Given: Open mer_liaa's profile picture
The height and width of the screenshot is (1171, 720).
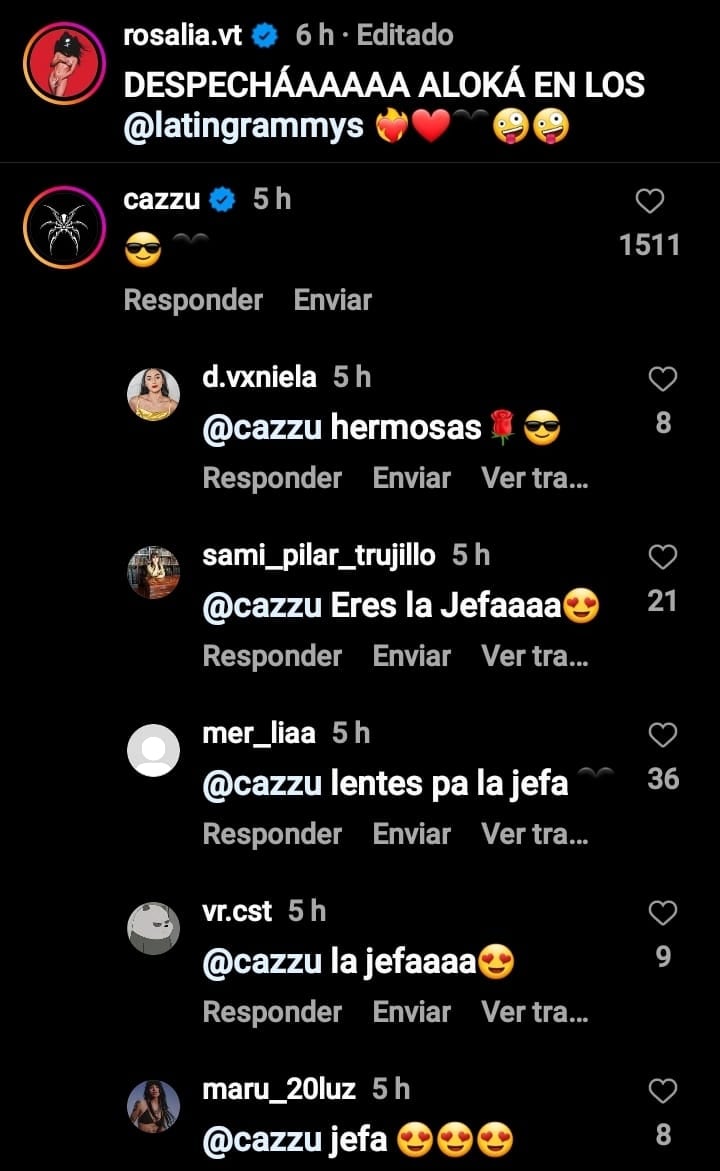Looking at the screenshot, I should (154, 749).
